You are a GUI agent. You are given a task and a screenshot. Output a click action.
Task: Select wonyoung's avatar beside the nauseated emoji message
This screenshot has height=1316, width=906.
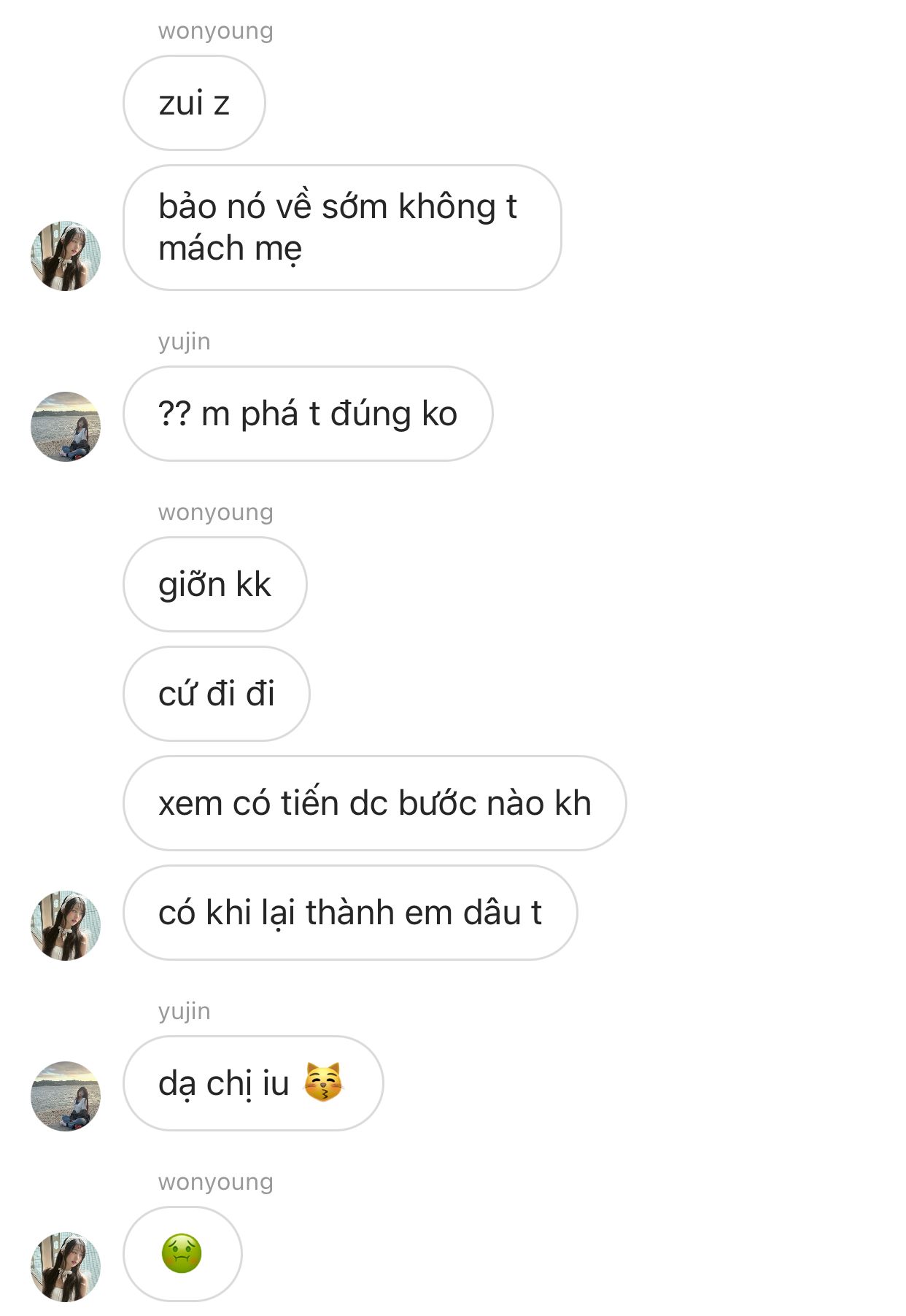[66, 1267]
